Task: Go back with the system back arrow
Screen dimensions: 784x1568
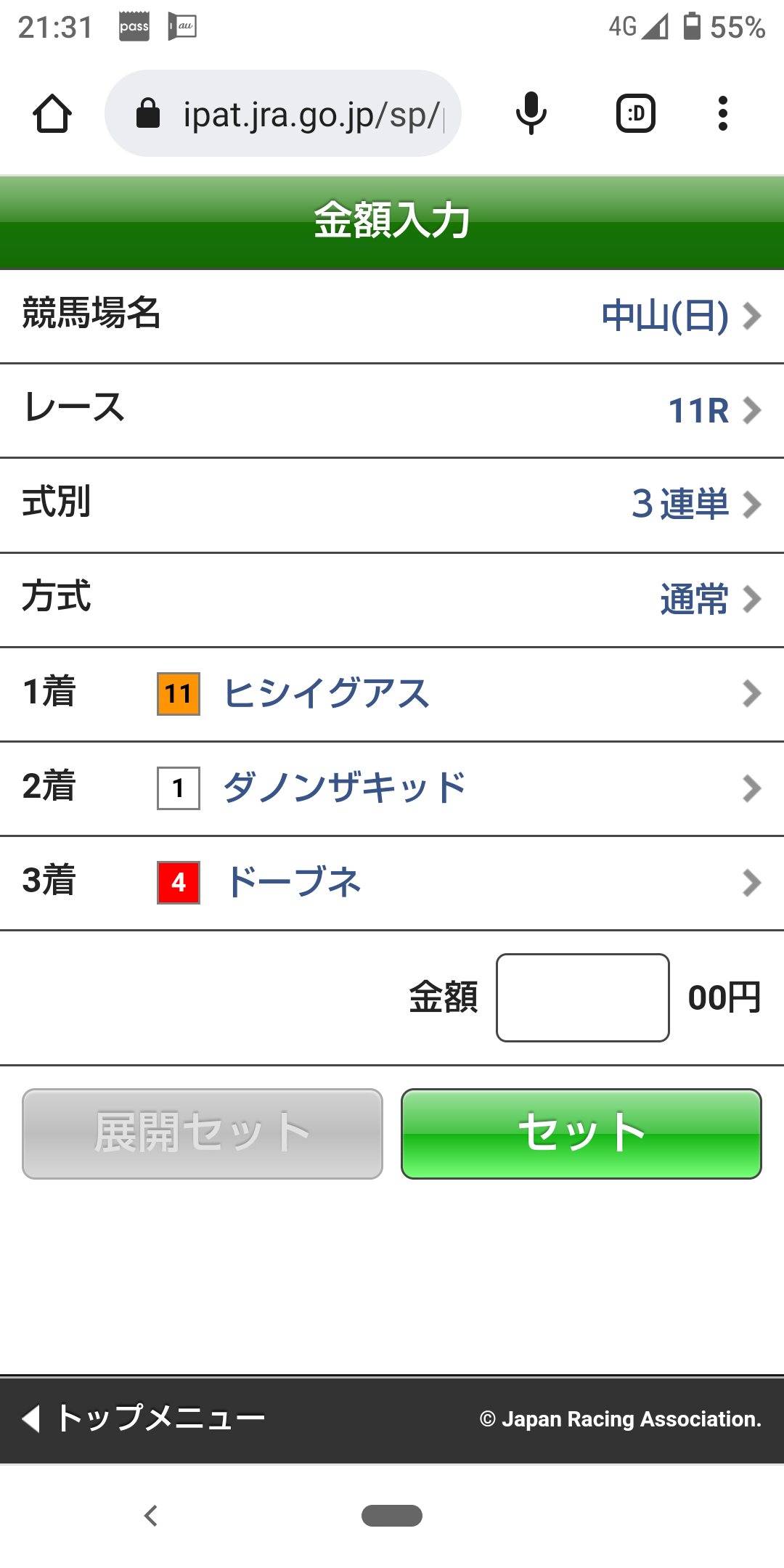Action: click(151, 1516)
